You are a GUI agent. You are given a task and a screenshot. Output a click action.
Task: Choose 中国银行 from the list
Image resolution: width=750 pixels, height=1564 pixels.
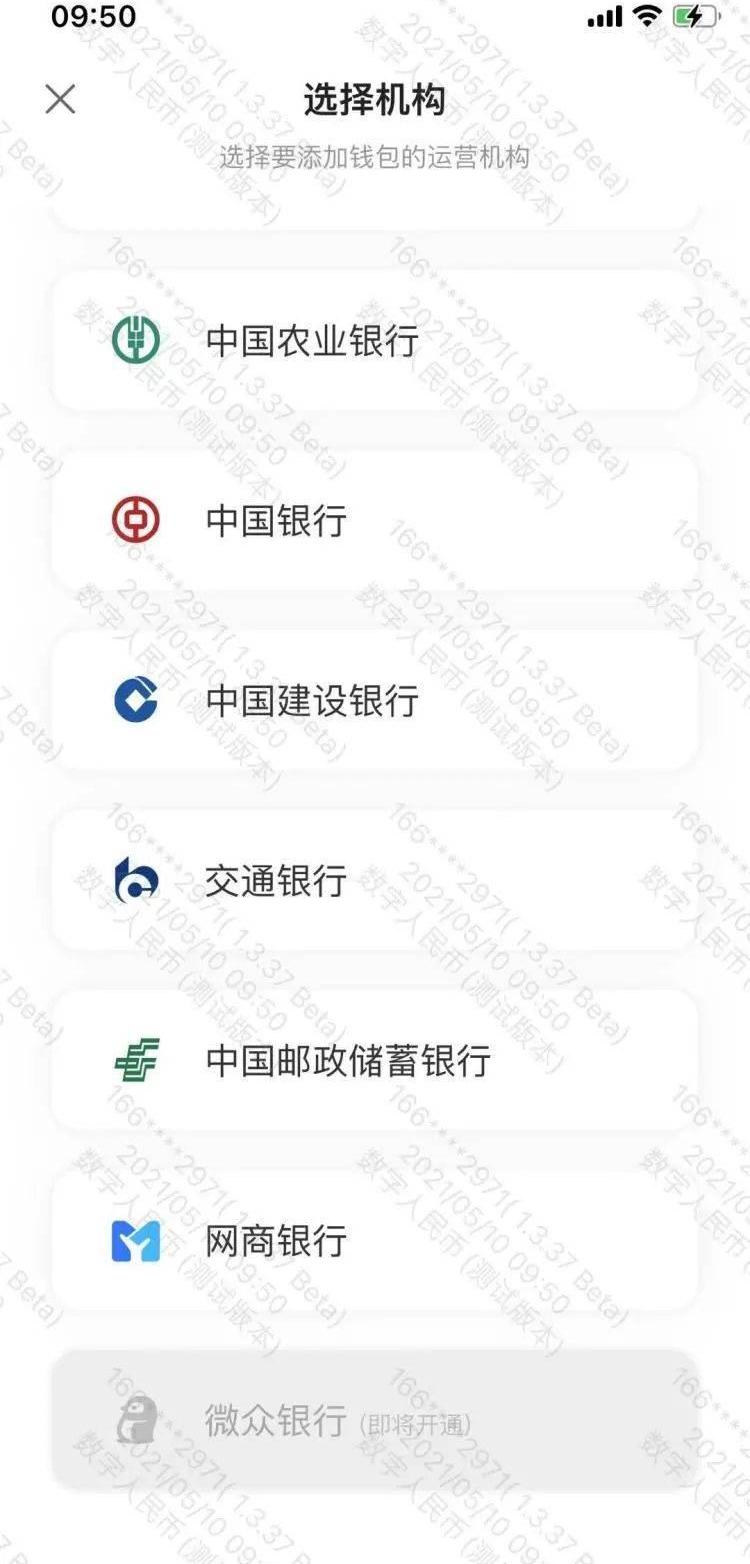(x=374, y=521)
